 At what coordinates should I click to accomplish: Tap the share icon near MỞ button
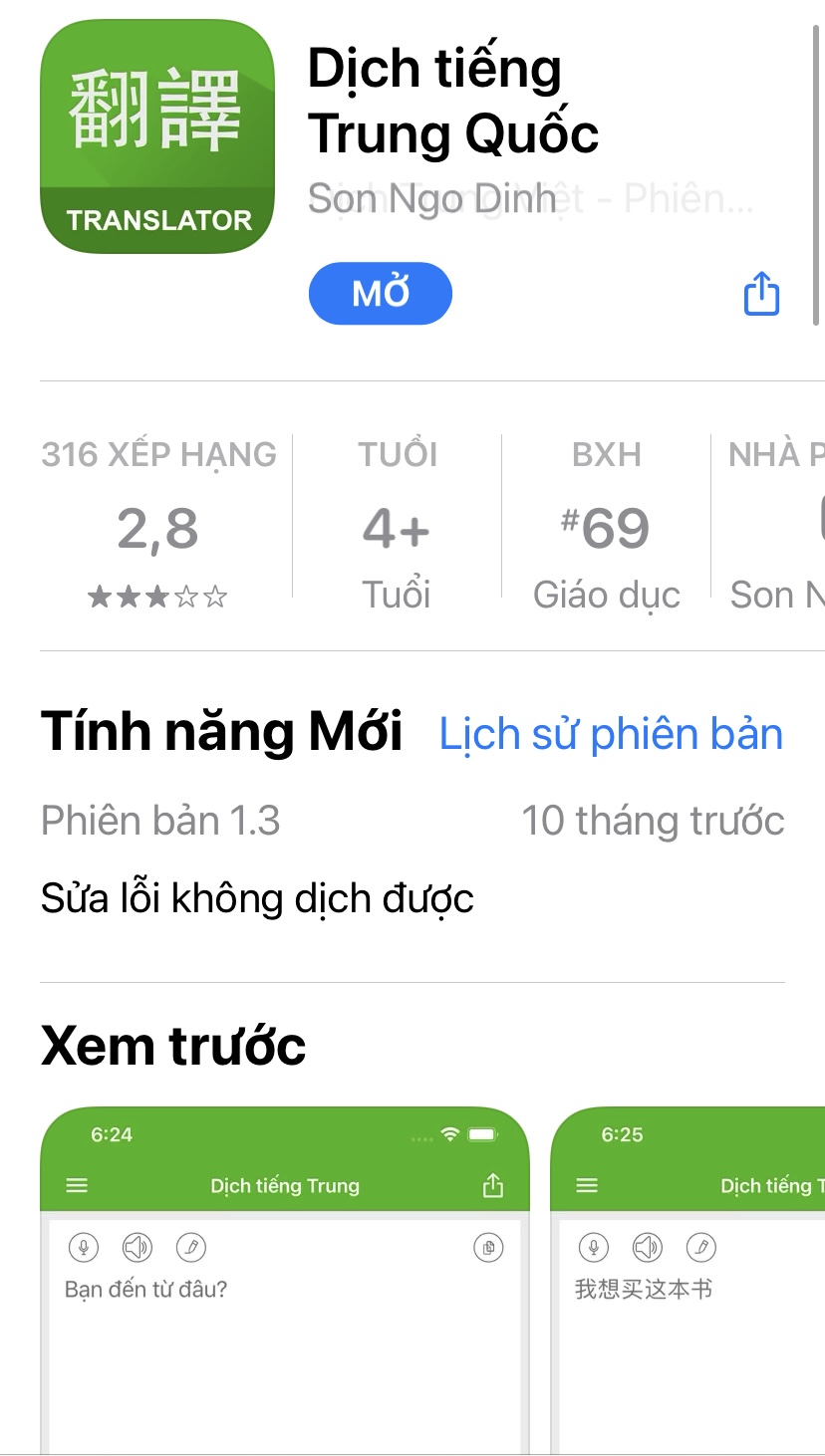(x=760, y=293)
